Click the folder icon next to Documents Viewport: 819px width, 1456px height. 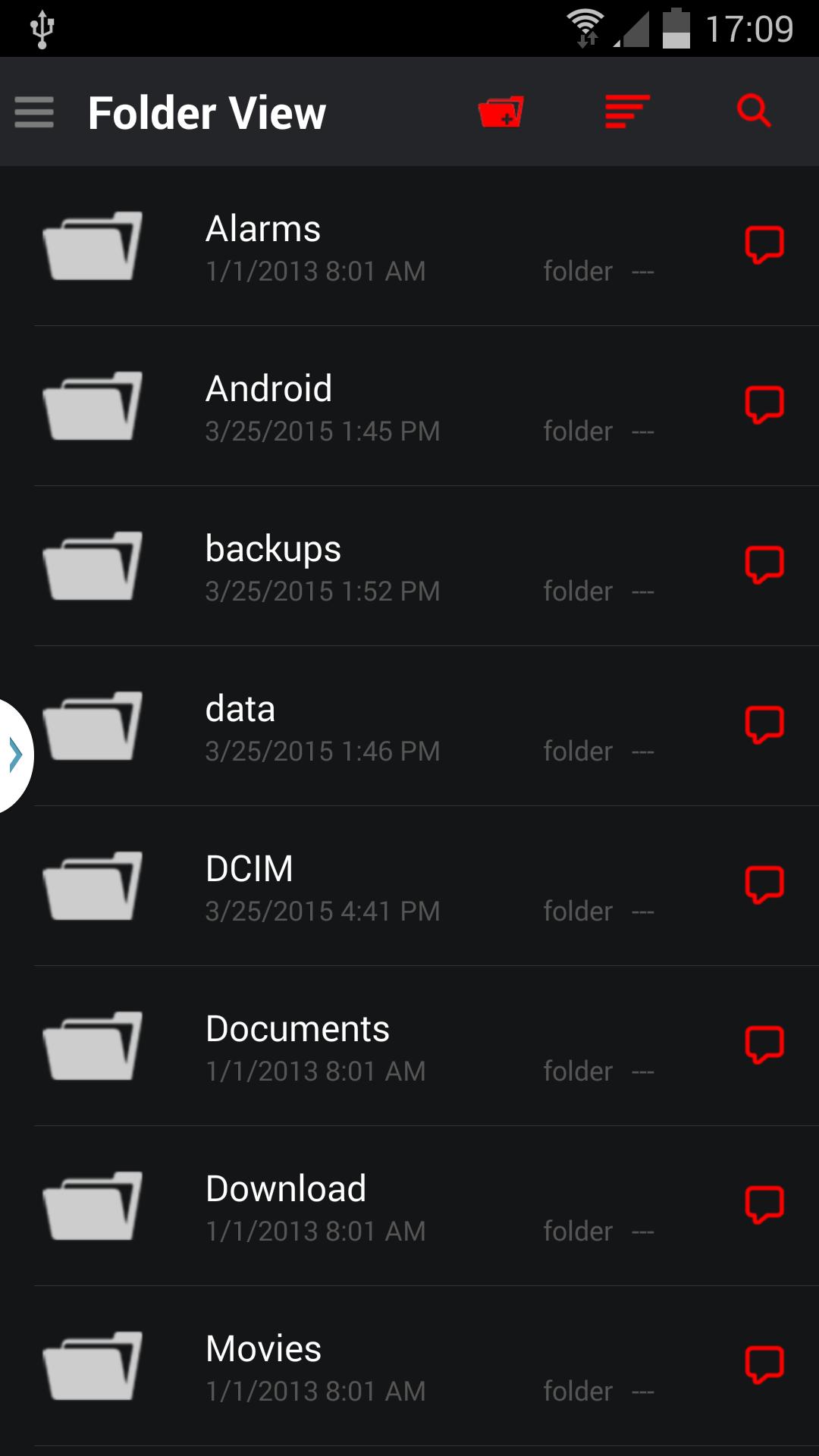[93, 1044]
